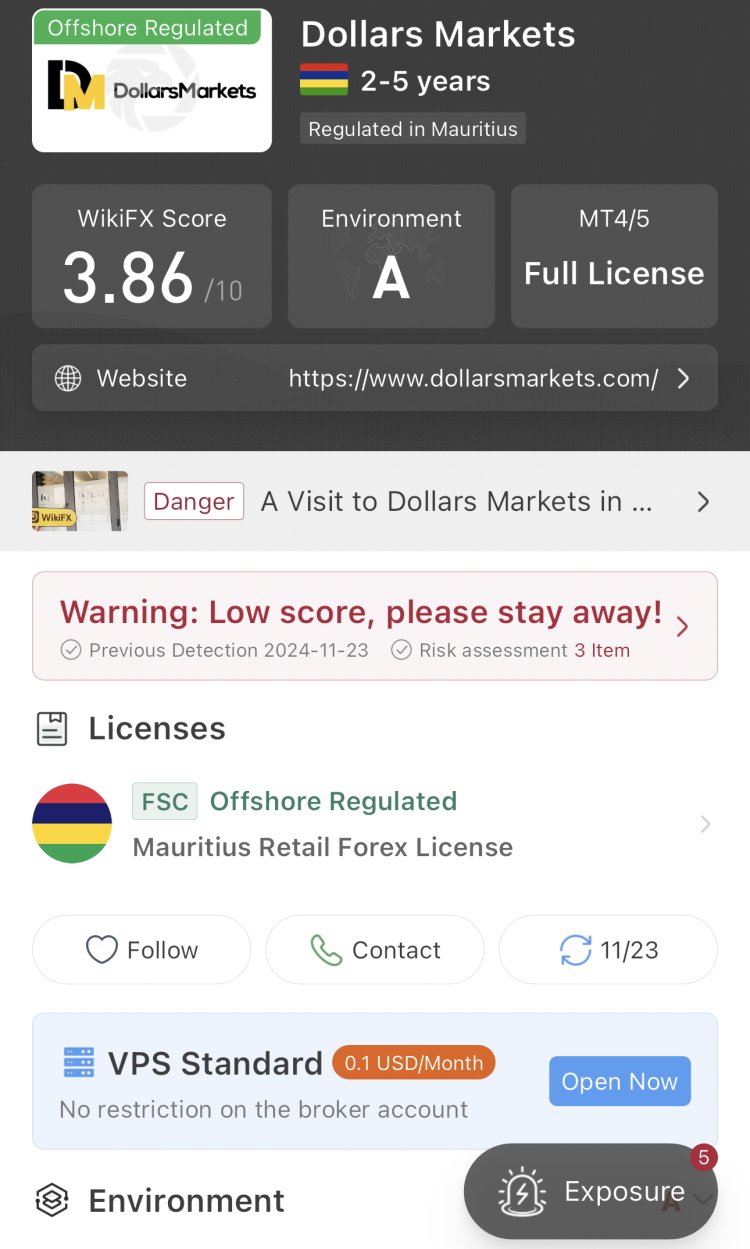This screenshot has height=1249, width=750.
Task: Expand the low score warning banner
Action: pyautogui.click(x=682, y=625)
